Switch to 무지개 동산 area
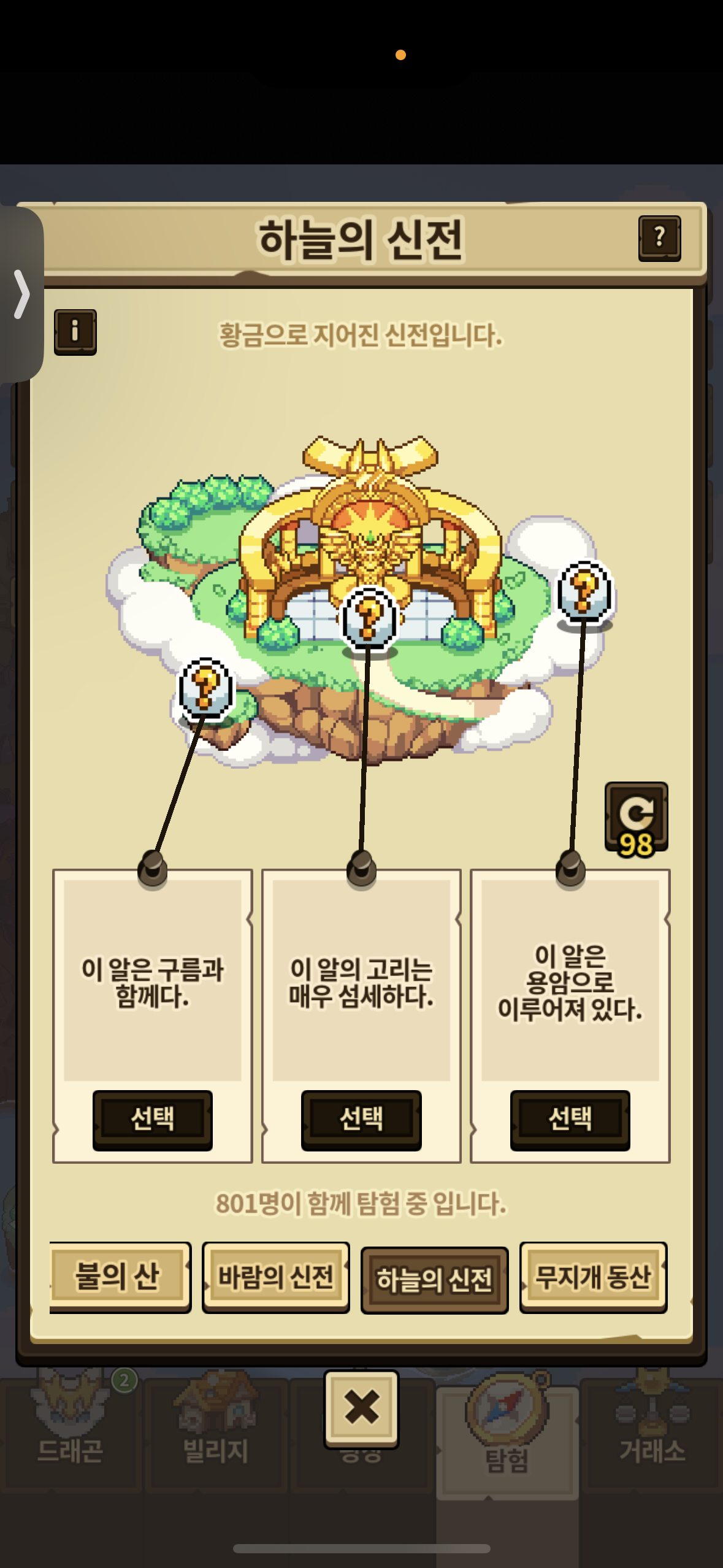Image resolution: width=723 pixels, height=1568 pixels. [593, 1277]
